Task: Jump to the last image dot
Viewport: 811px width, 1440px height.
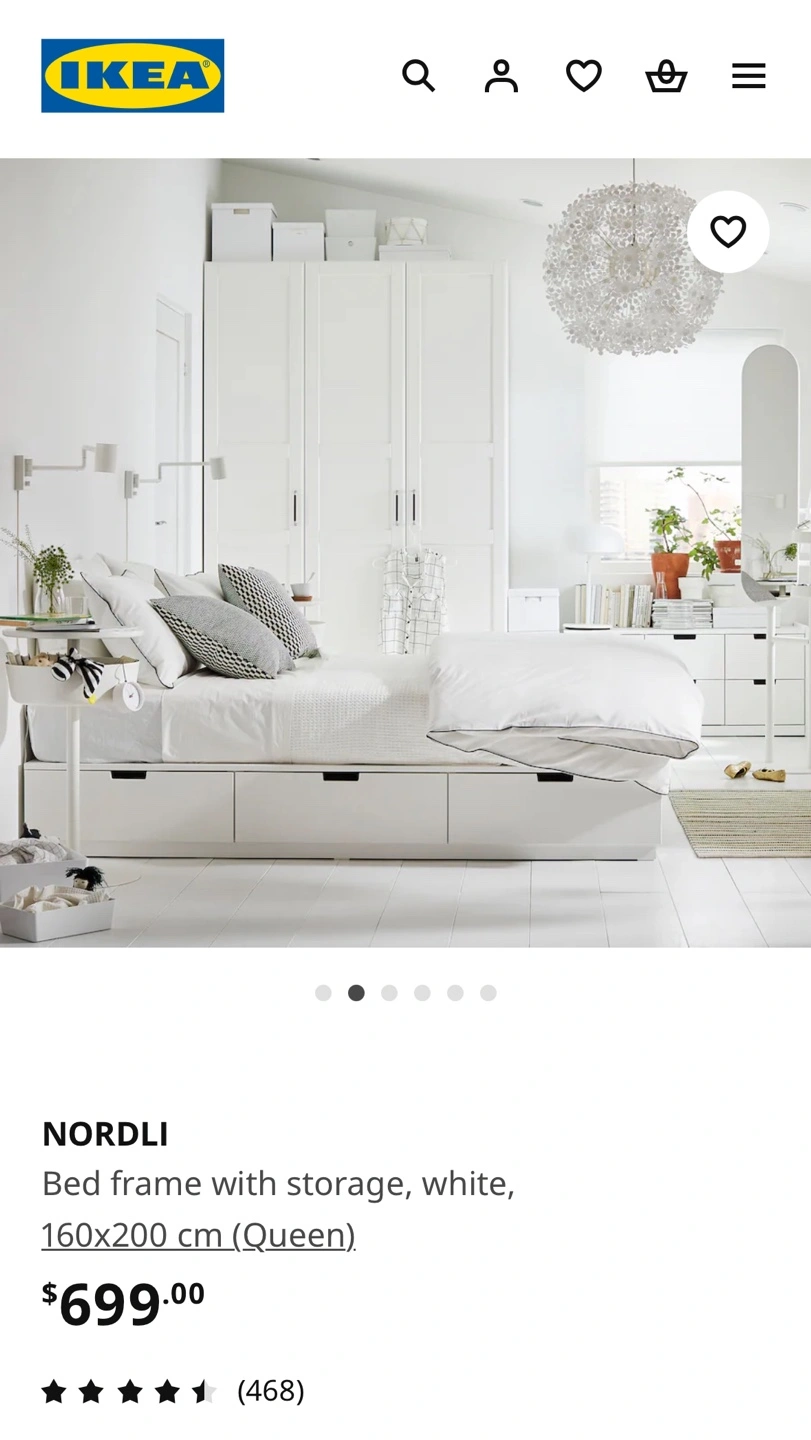Action: coord(488,993)
